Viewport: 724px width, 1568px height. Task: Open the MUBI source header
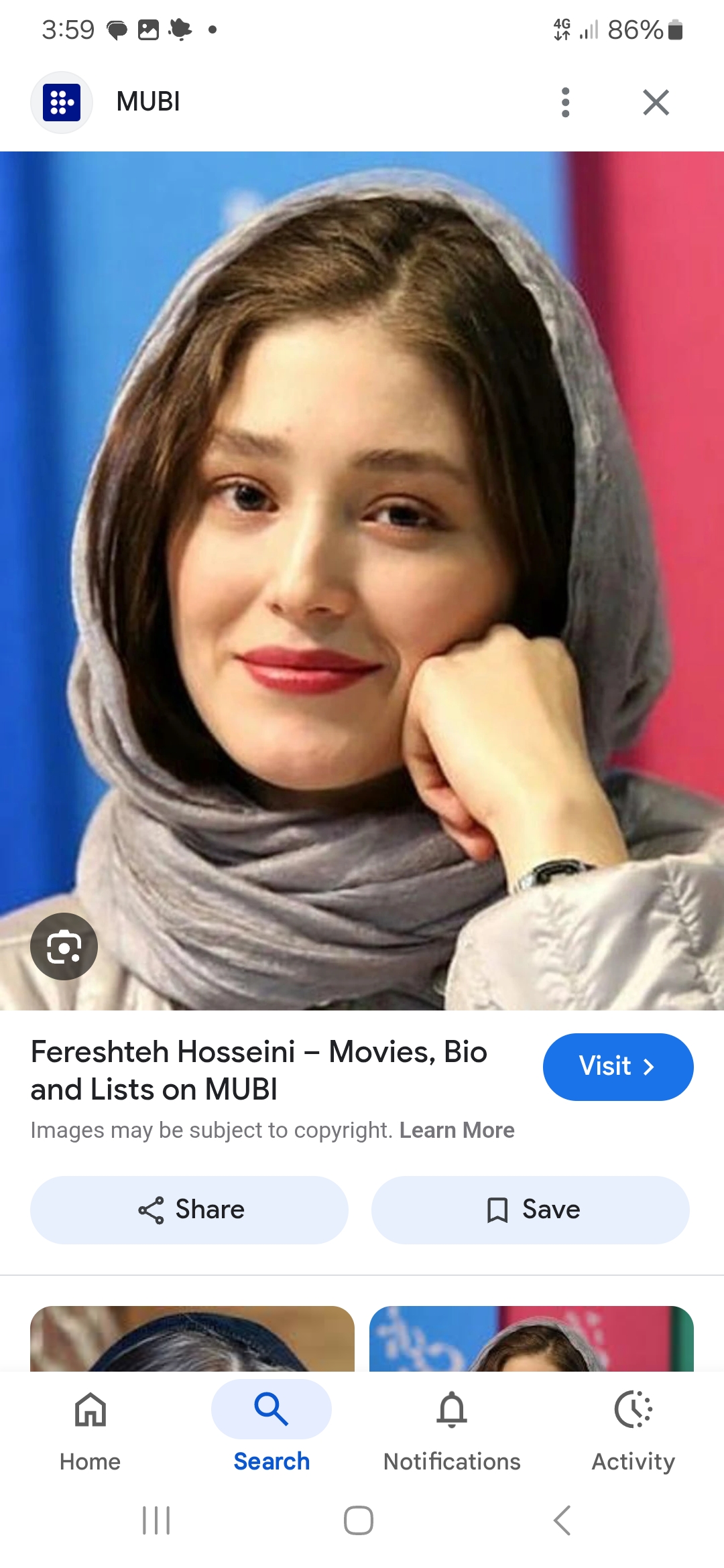pos(147,103)
